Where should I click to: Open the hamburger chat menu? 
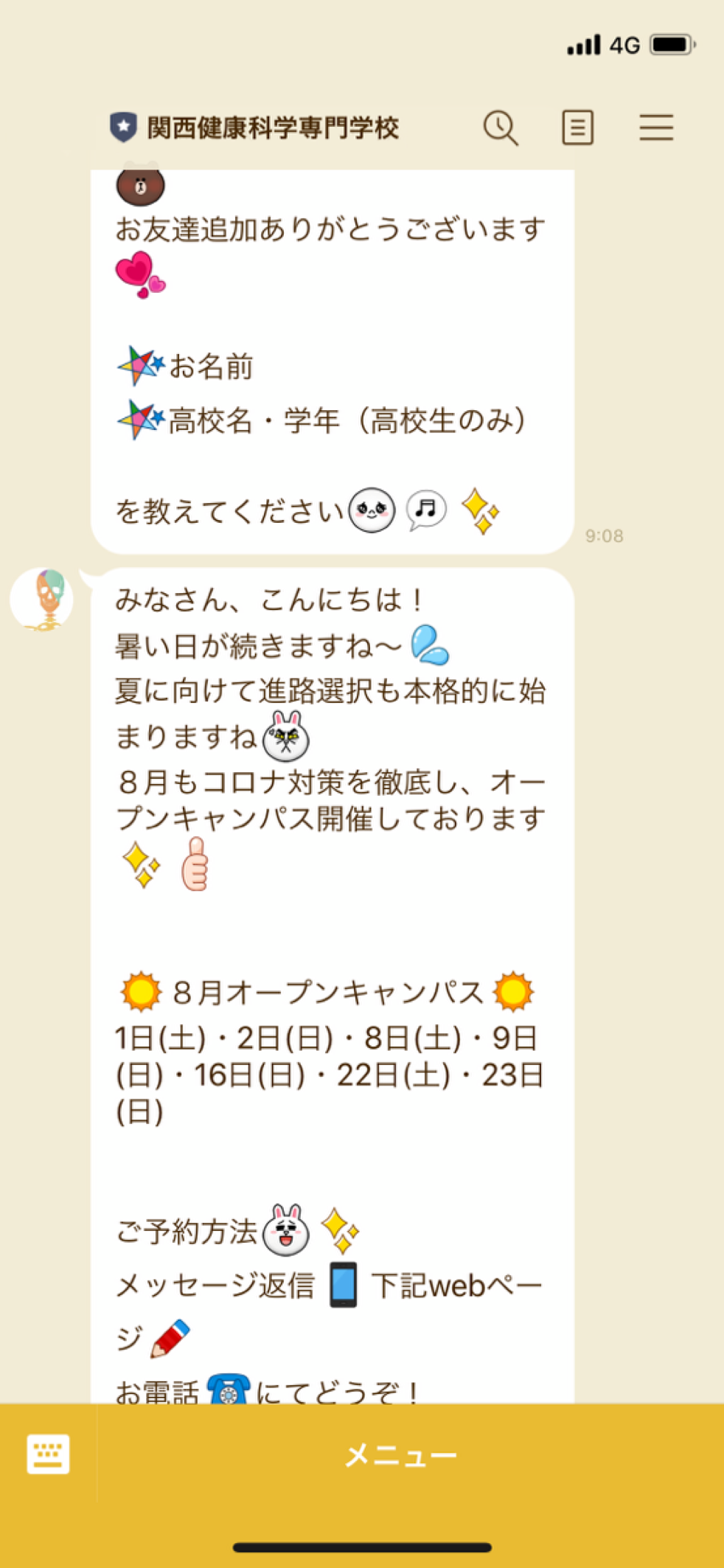(x=655, y=128)
